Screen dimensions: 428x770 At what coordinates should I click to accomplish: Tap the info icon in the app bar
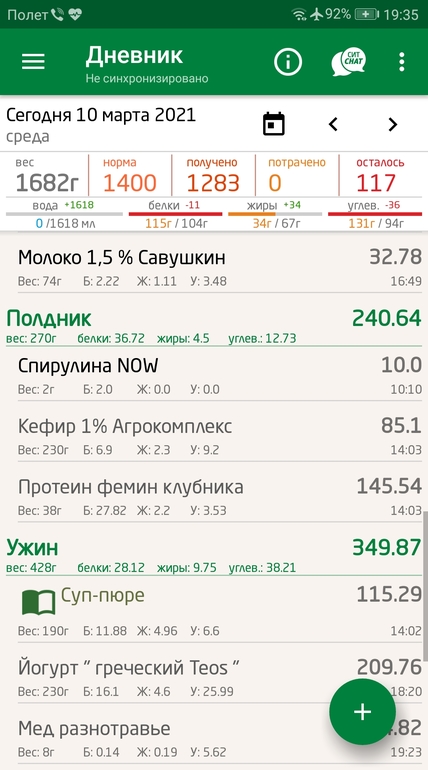(x=288, y=62)
